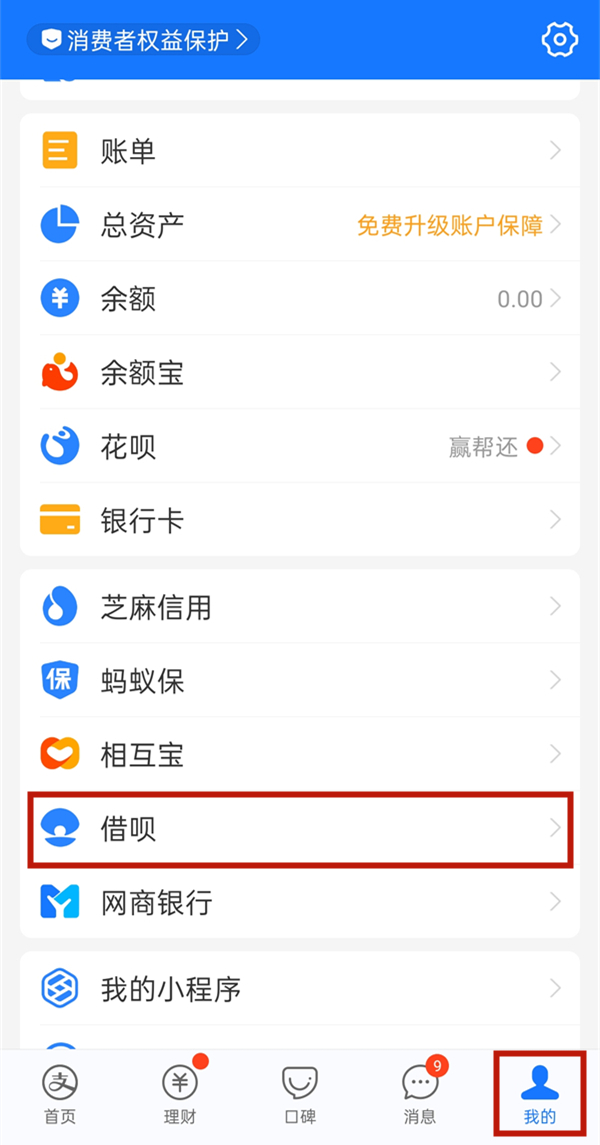Switch to the 理财 wealth tab
The image size is (600, 1145).
pos(180,1095)
